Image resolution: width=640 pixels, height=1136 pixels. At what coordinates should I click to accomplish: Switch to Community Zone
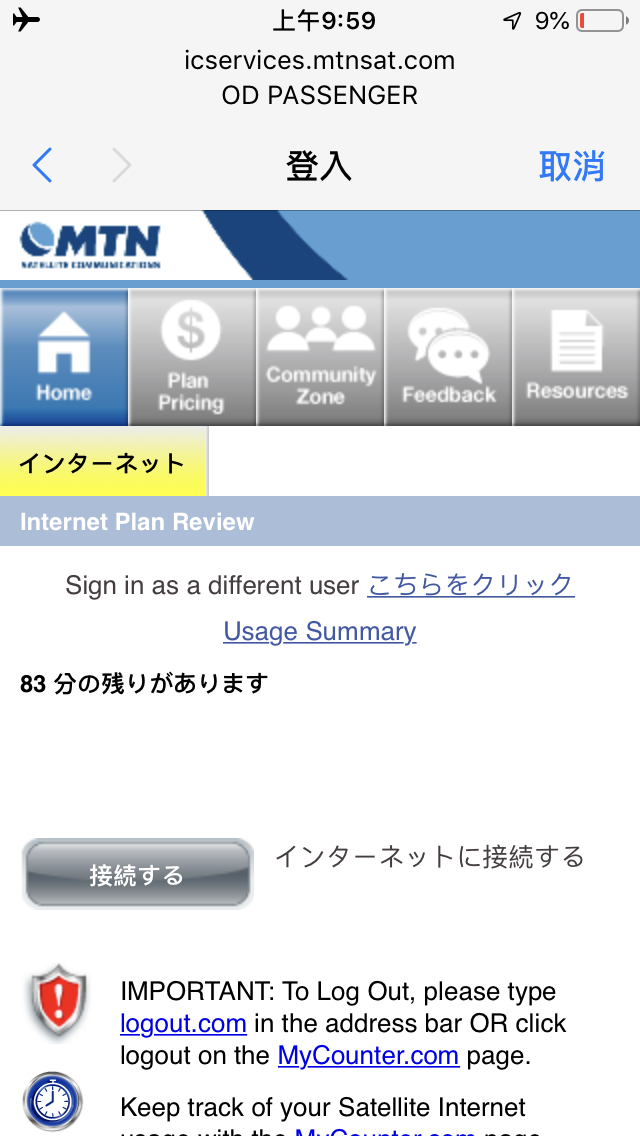coord(320,357)
